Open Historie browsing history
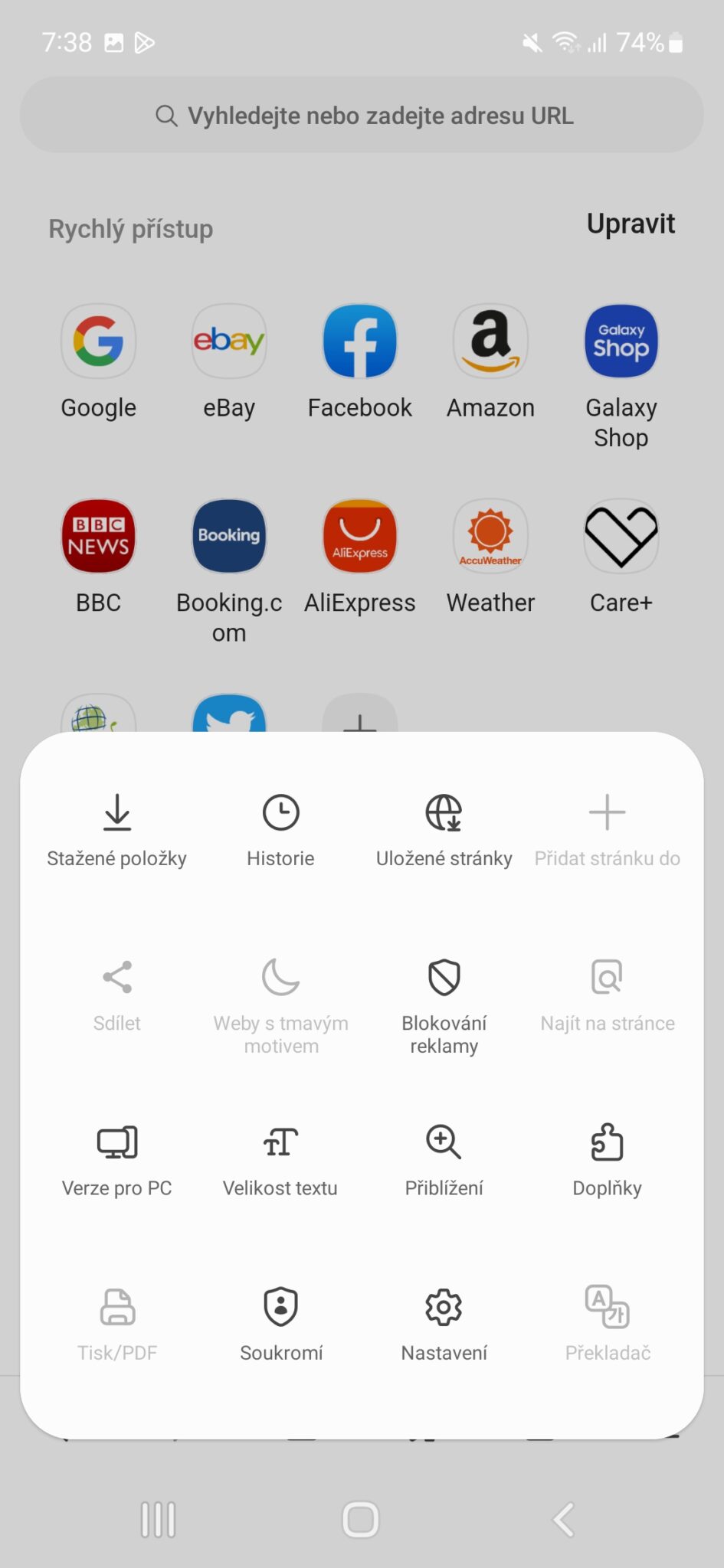 click(280, 829)
